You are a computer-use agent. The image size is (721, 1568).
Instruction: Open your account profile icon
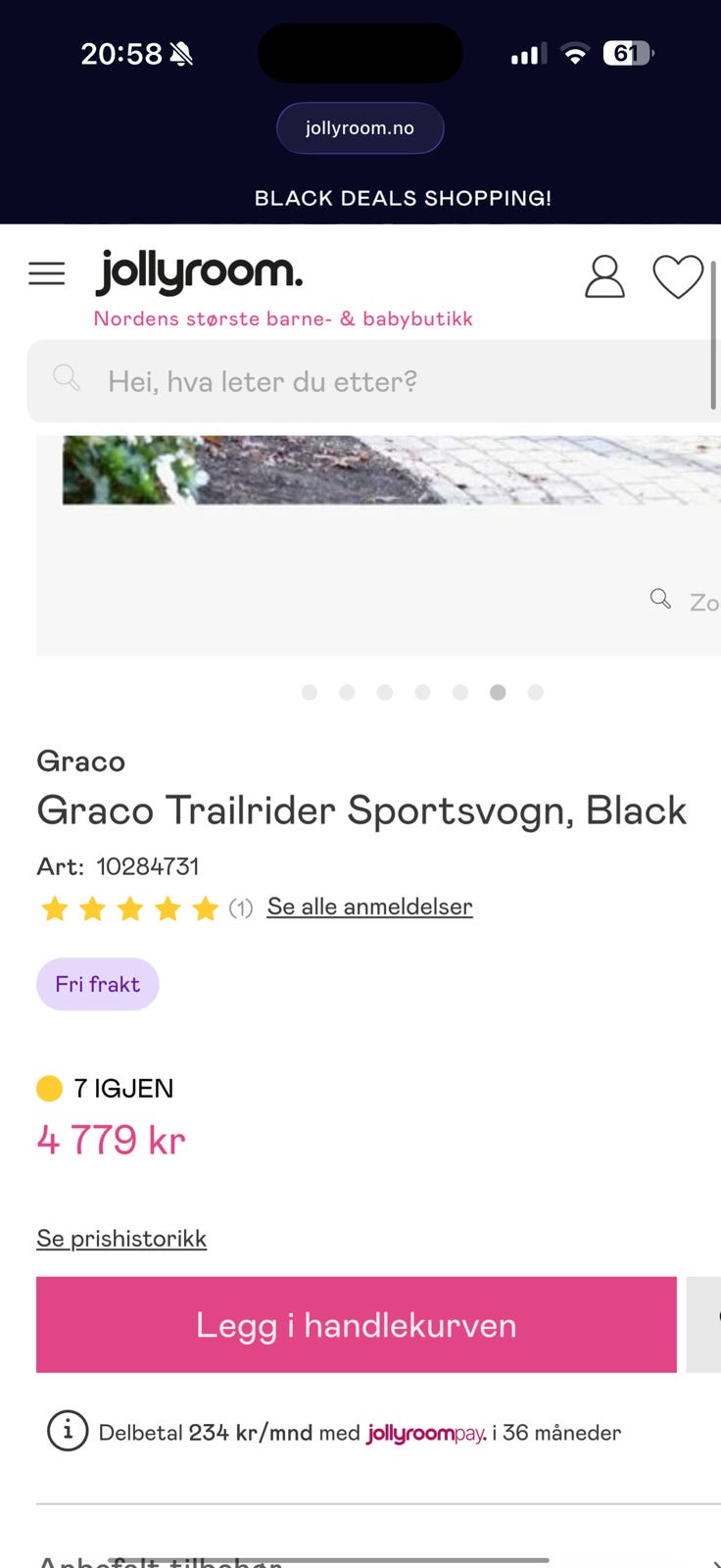pos(604,277)
